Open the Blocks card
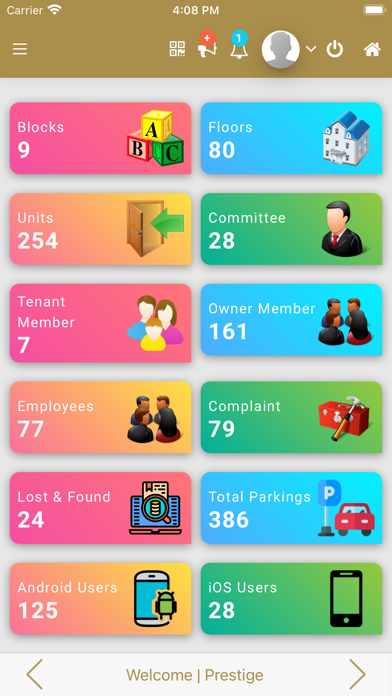Viewport: 392px width, 696px height. point(100,138)
